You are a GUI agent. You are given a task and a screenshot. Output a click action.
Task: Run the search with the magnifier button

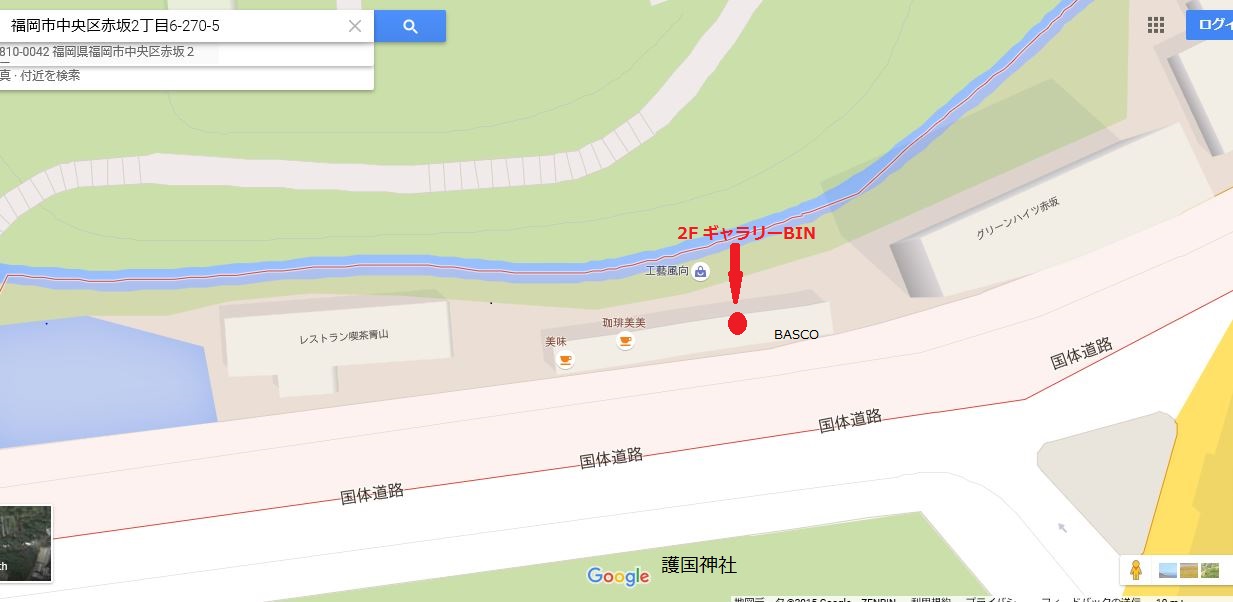(410, 27)
